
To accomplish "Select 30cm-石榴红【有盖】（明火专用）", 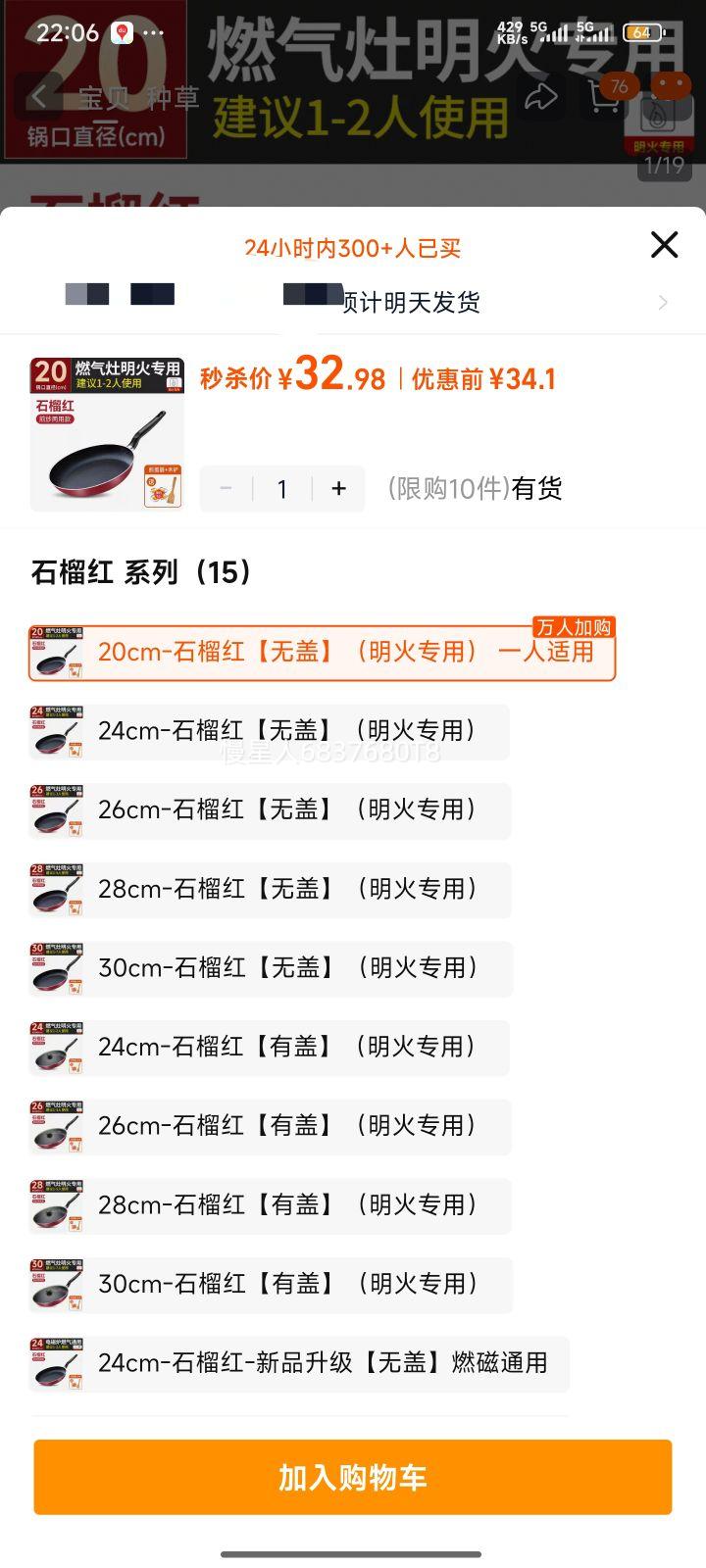I will tap(270, 1285).
